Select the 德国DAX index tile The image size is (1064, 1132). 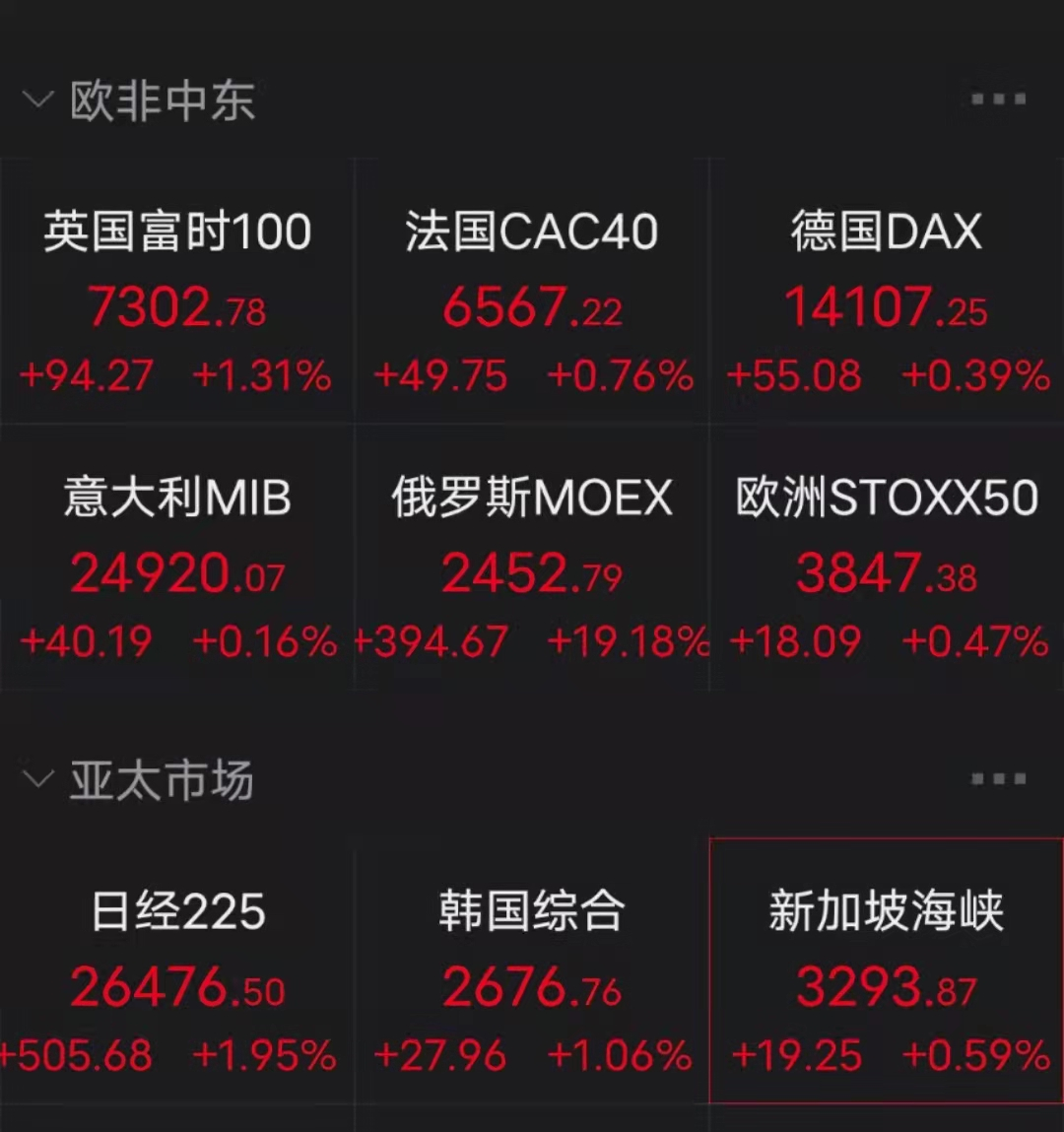coord(887,296)
